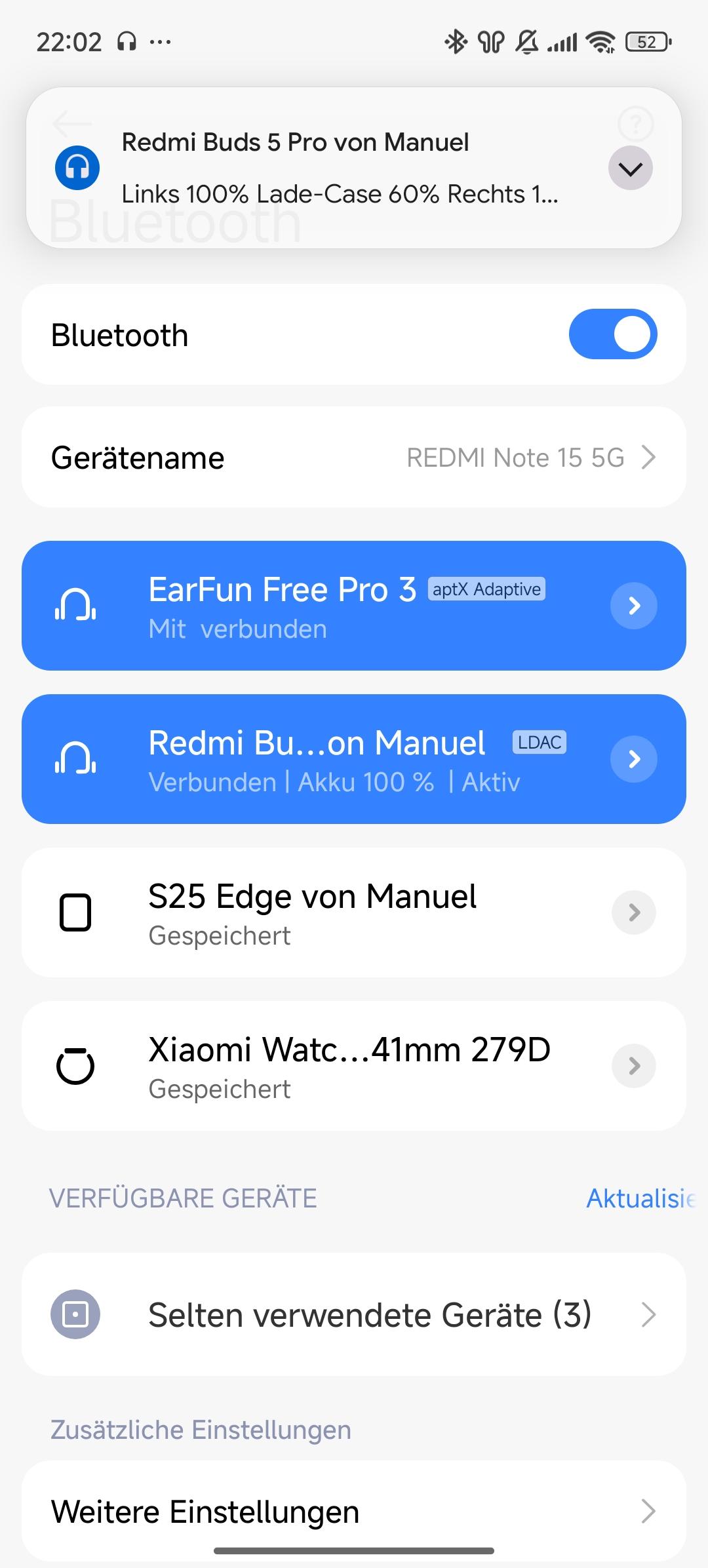Turn off the Bluetooth switch
Viewport: 708px width, 1568px height.
pyautogui.click(x=612, y=334)
